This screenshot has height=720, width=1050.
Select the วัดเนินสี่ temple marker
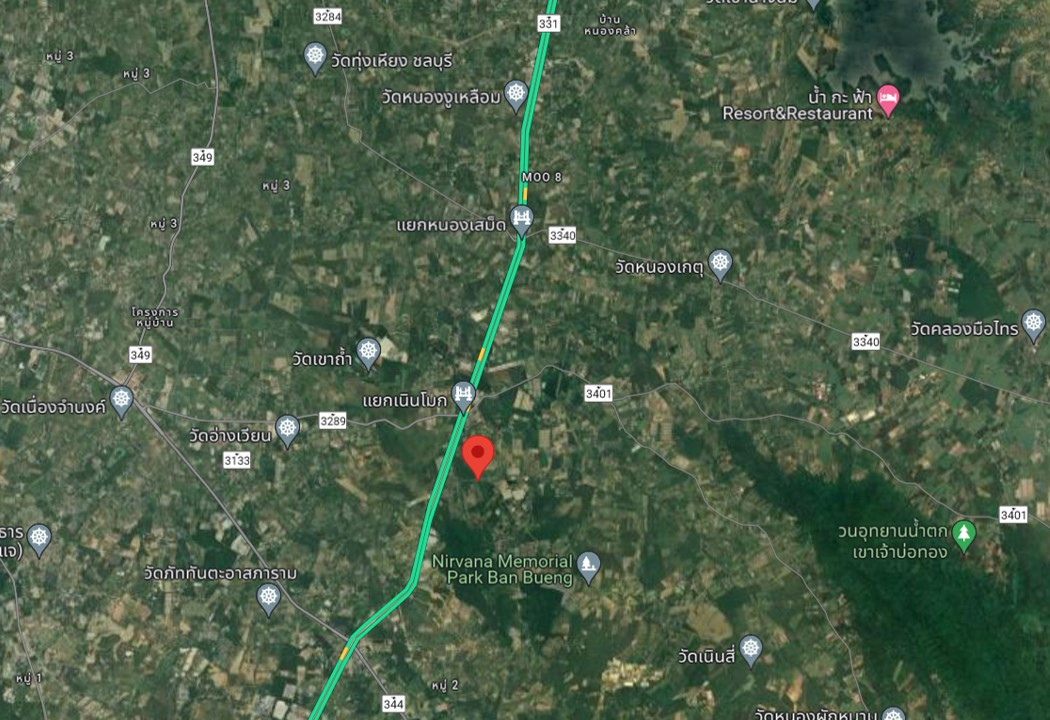click(x=751, y=649)
